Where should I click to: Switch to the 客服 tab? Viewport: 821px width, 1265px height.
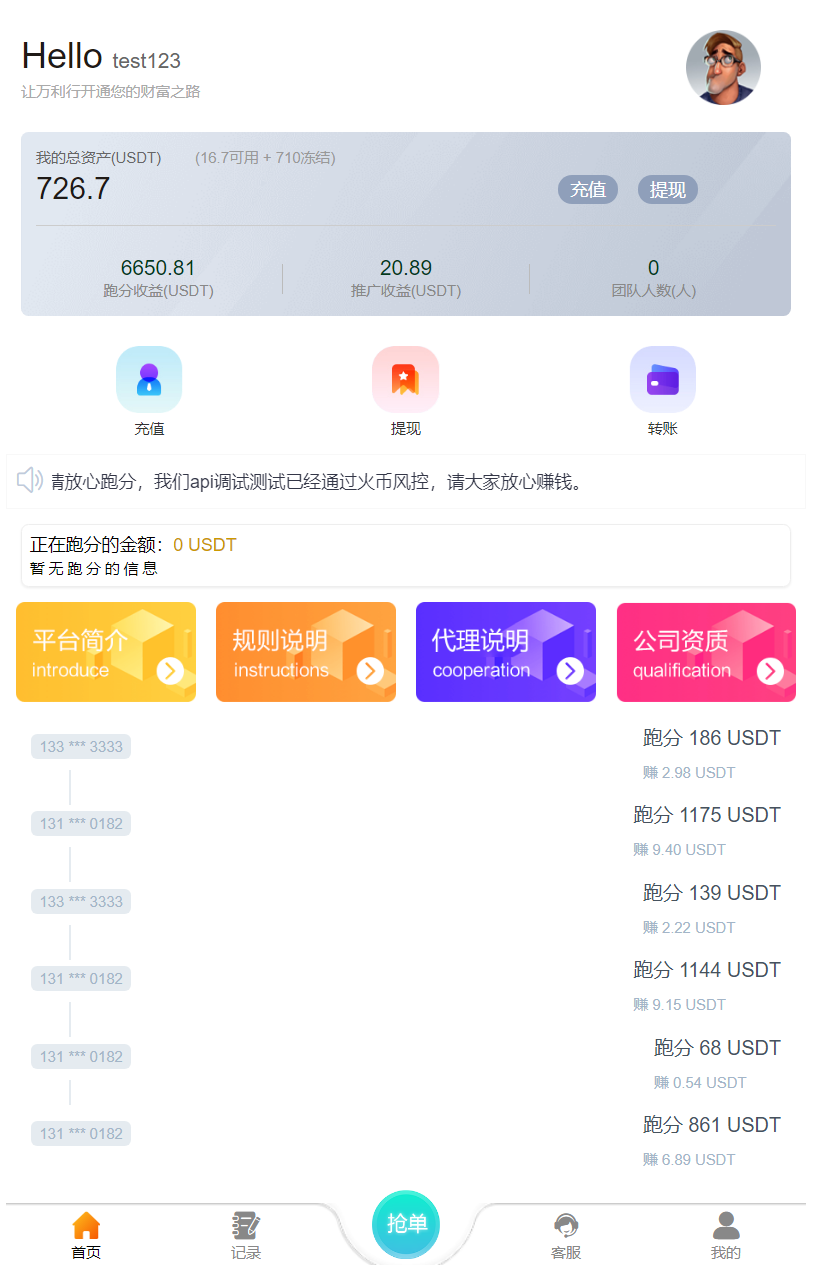point(566,1236)
